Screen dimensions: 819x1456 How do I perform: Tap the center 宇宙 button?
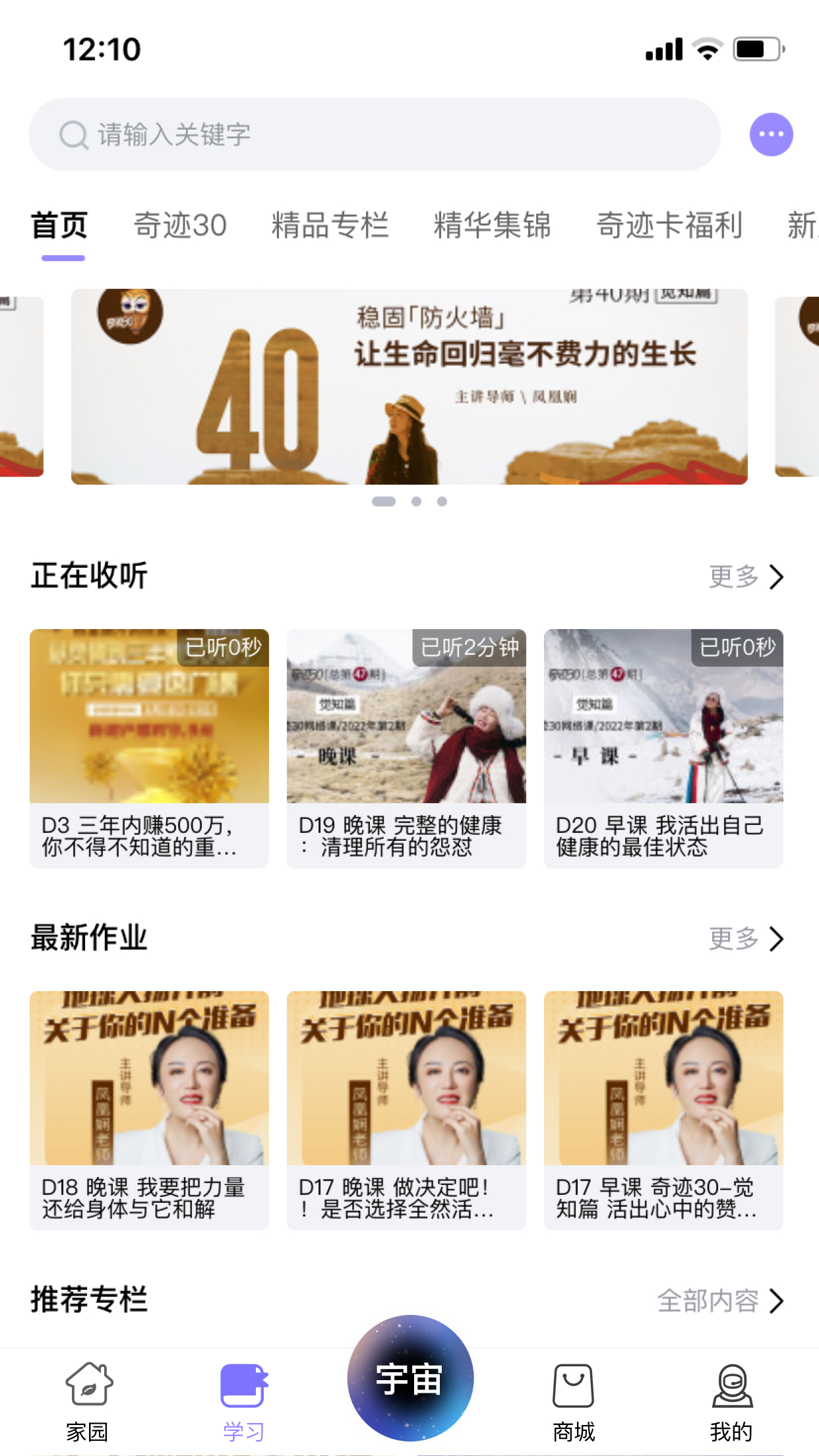(x=409, y=1379)
